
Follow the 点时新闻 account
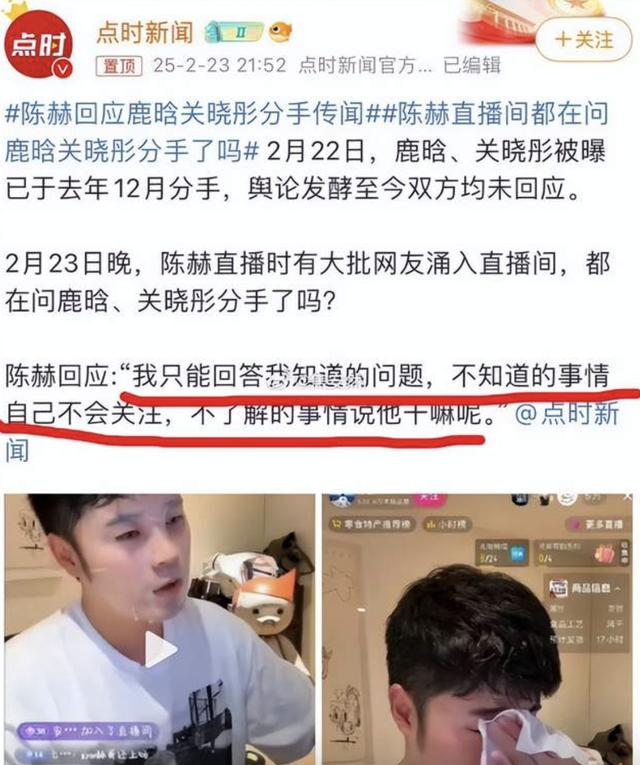coord(584,38)
